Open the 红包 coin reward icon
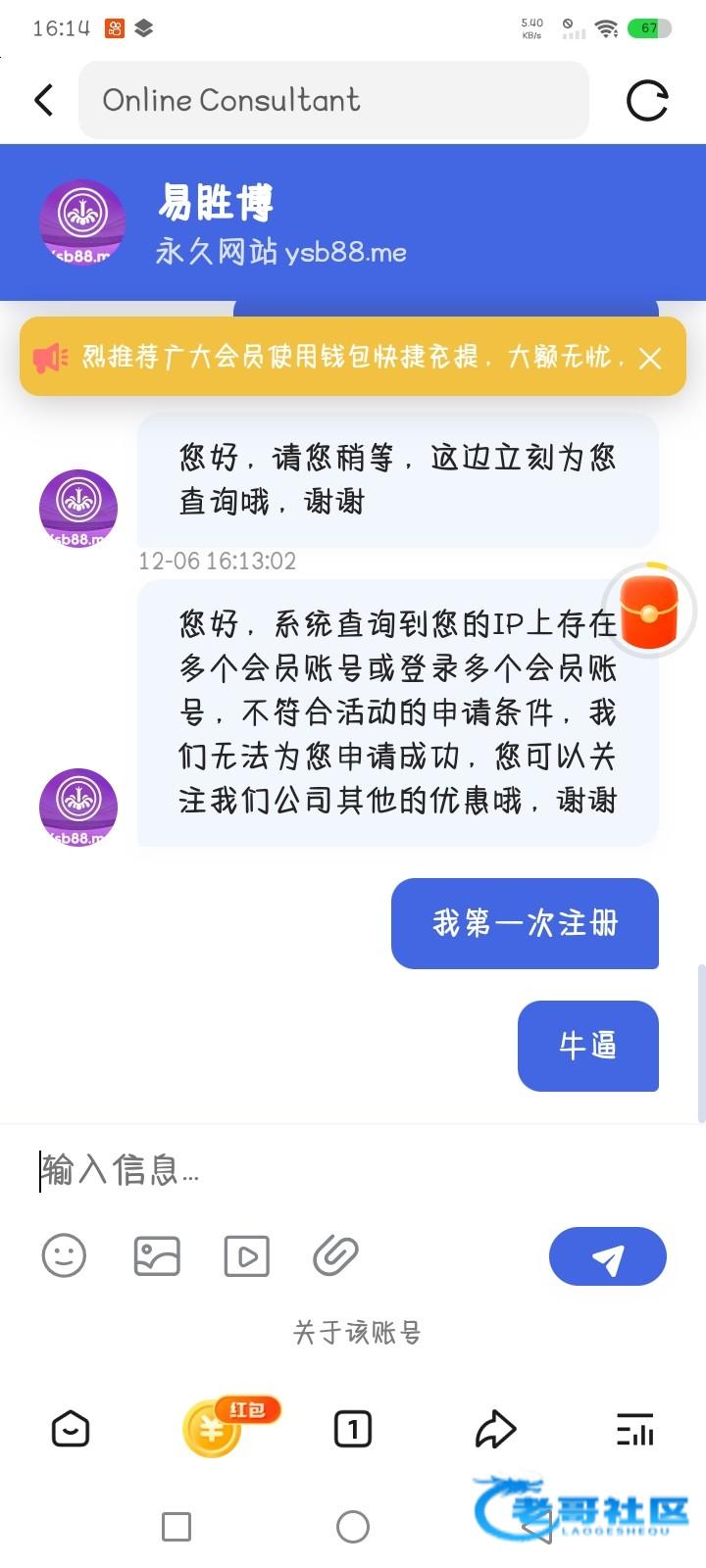Viewport: 706px width, 1568px height. pos(213,1429)
